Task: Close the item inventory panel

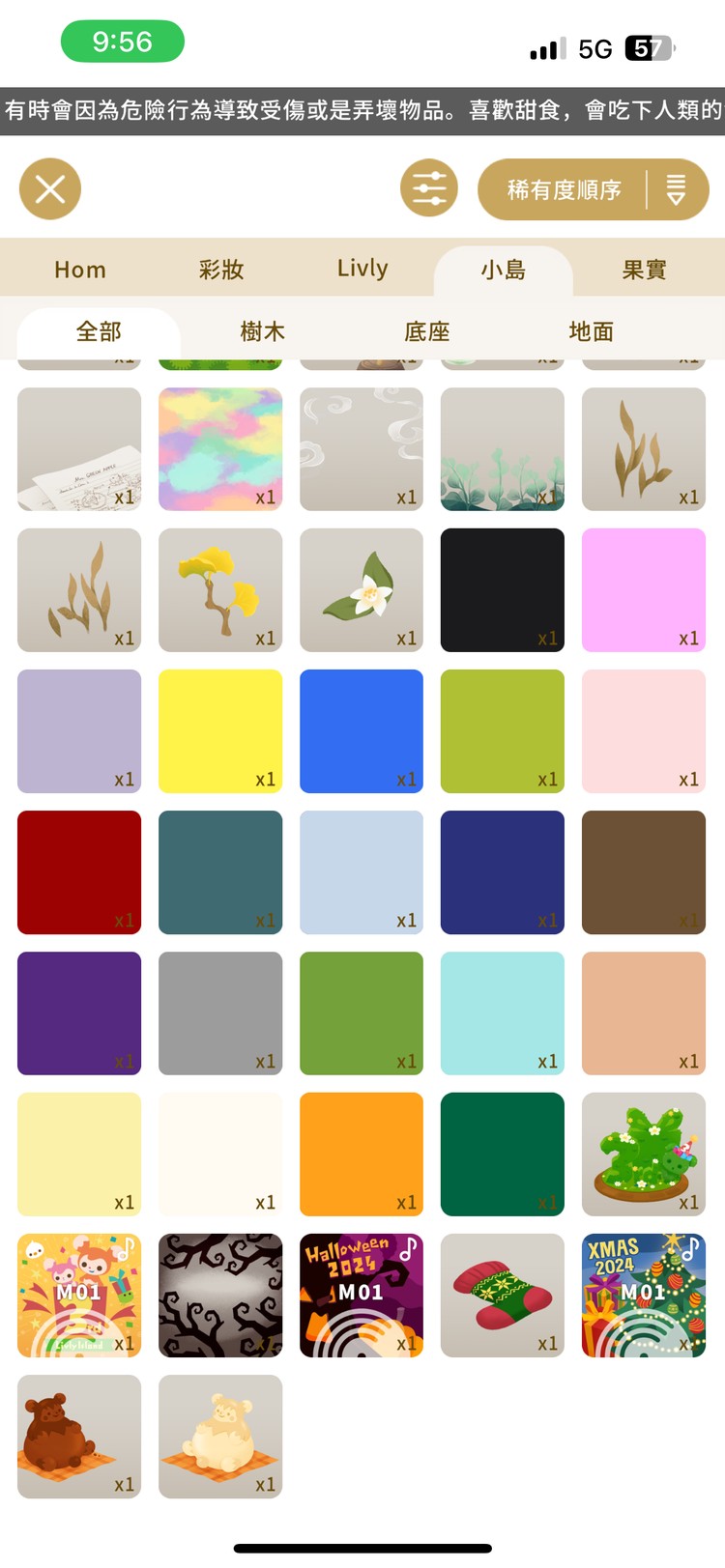Action: 50,188
